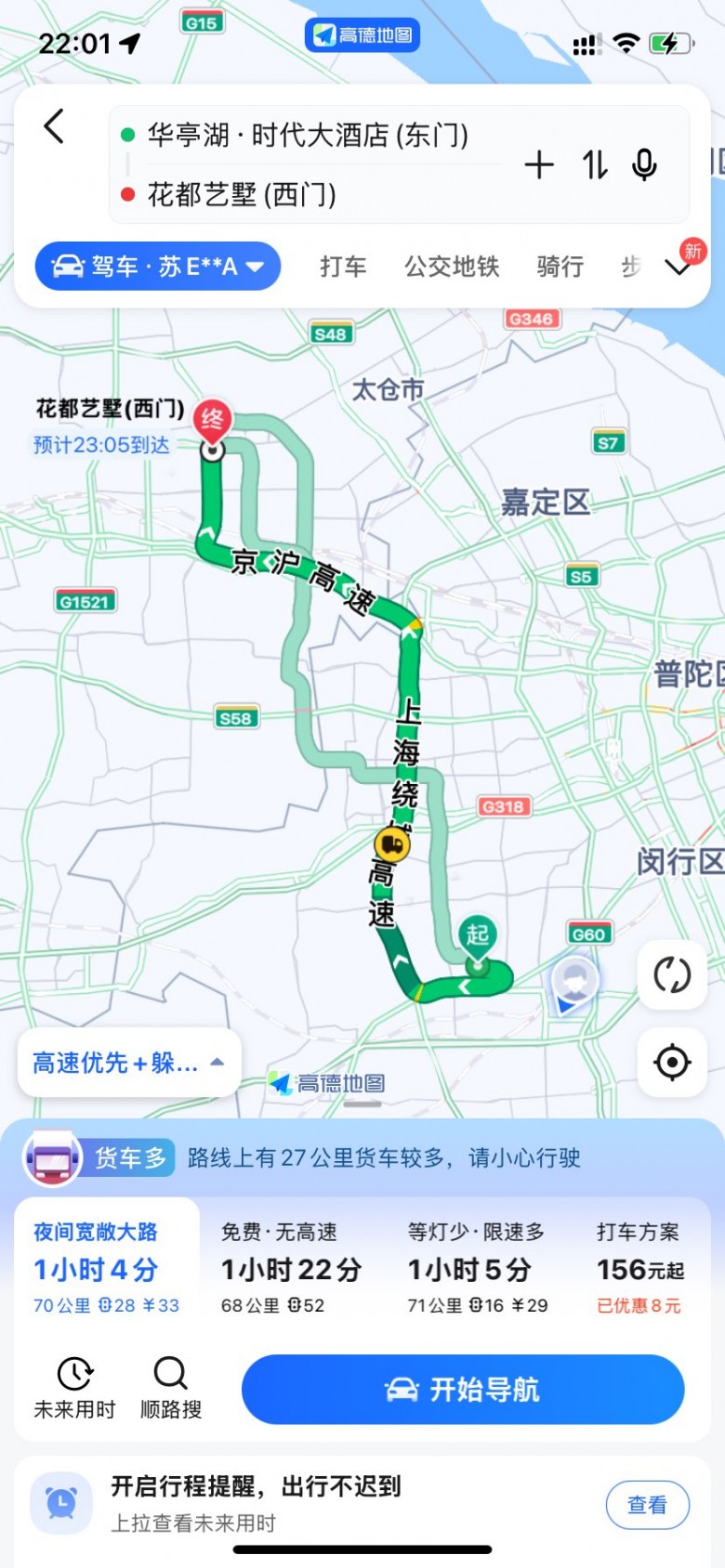Select the 免费·无高速 route option
This screenshot has height=1568, width=725.
coord(291,1268)
